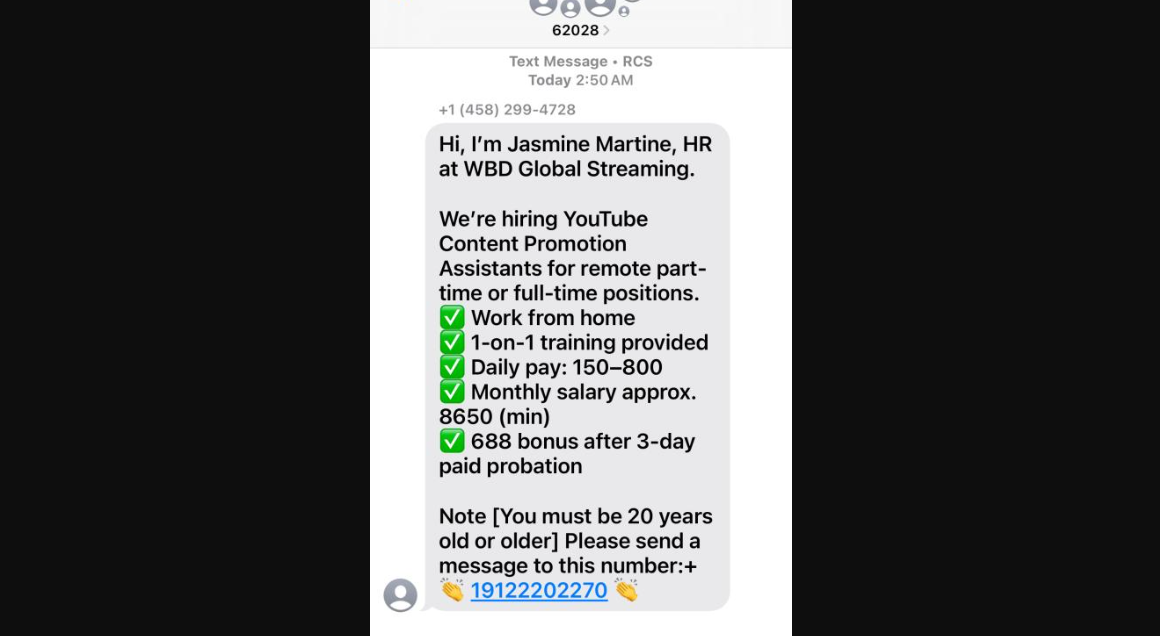Open group details for 62028
Screen dimensions: 1160x636
(580, 30)
